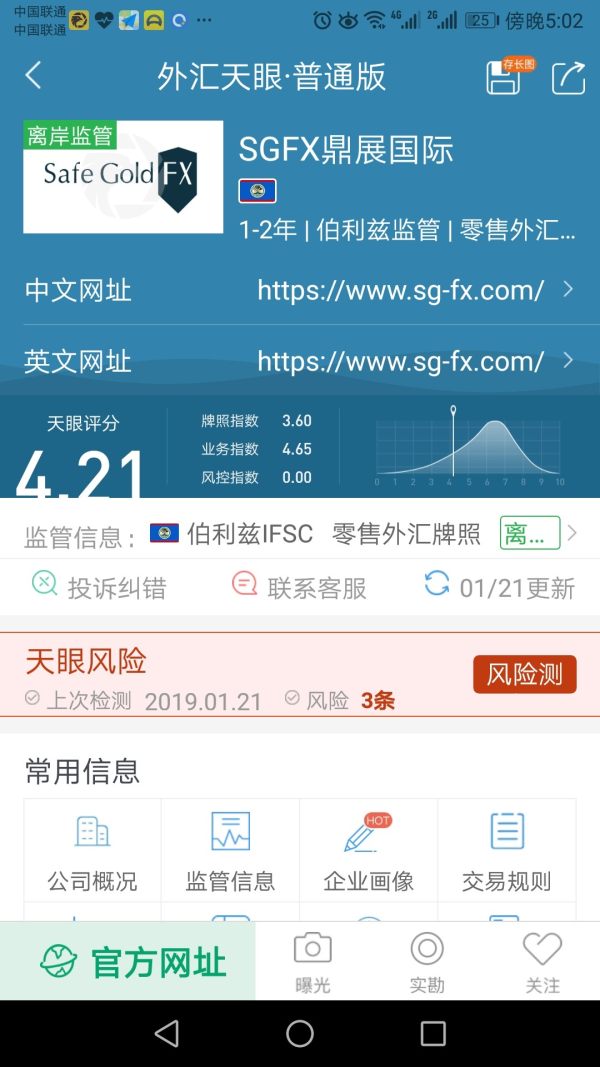
Task: Visit the 官方网址 official website
Action: point(133,962)
